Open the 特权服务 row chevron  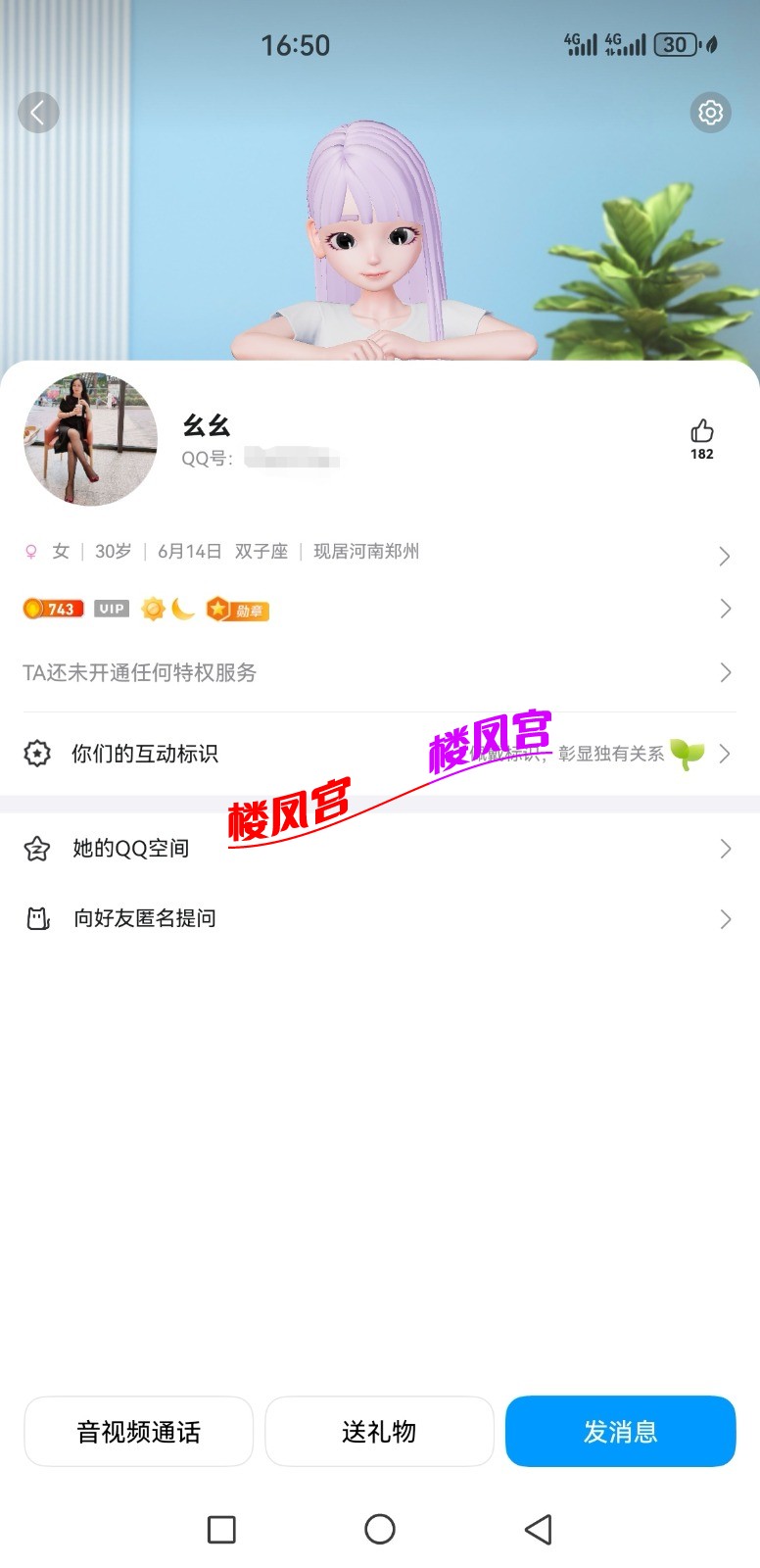[x=724, y=672]
